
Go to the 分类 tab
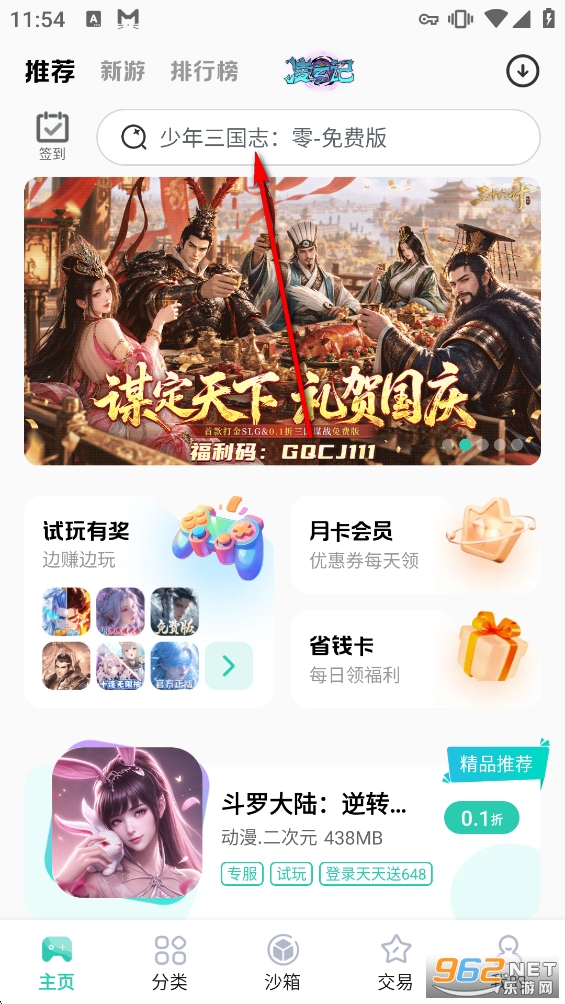[x=170, y=962]
